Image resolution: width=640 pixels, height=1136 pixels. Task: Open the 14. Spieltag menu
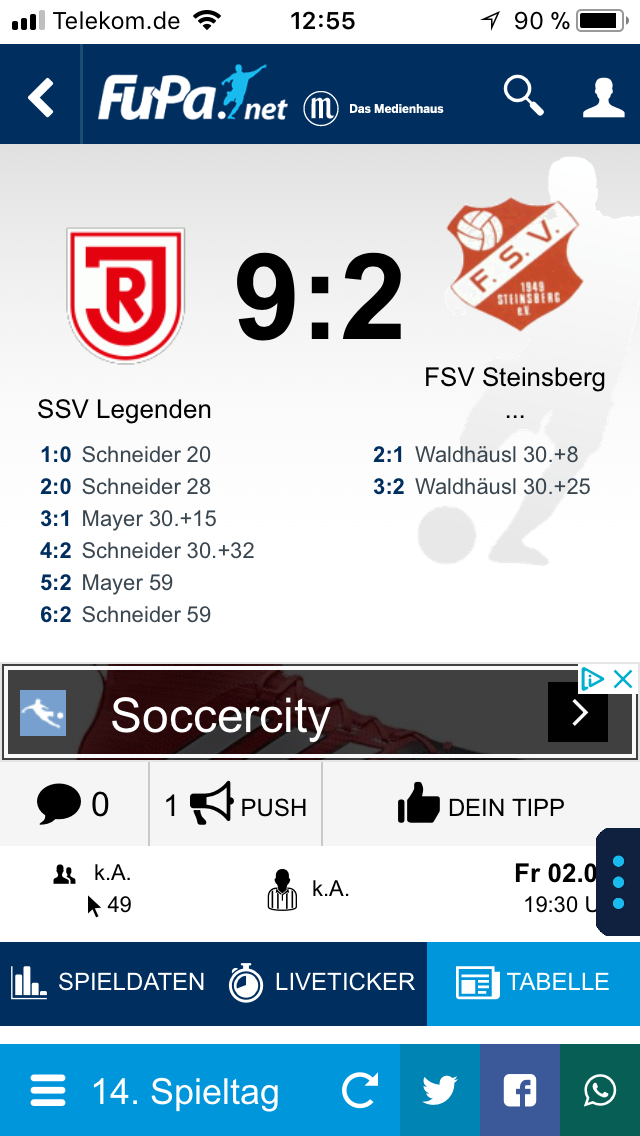click(x=154, y=1091)
